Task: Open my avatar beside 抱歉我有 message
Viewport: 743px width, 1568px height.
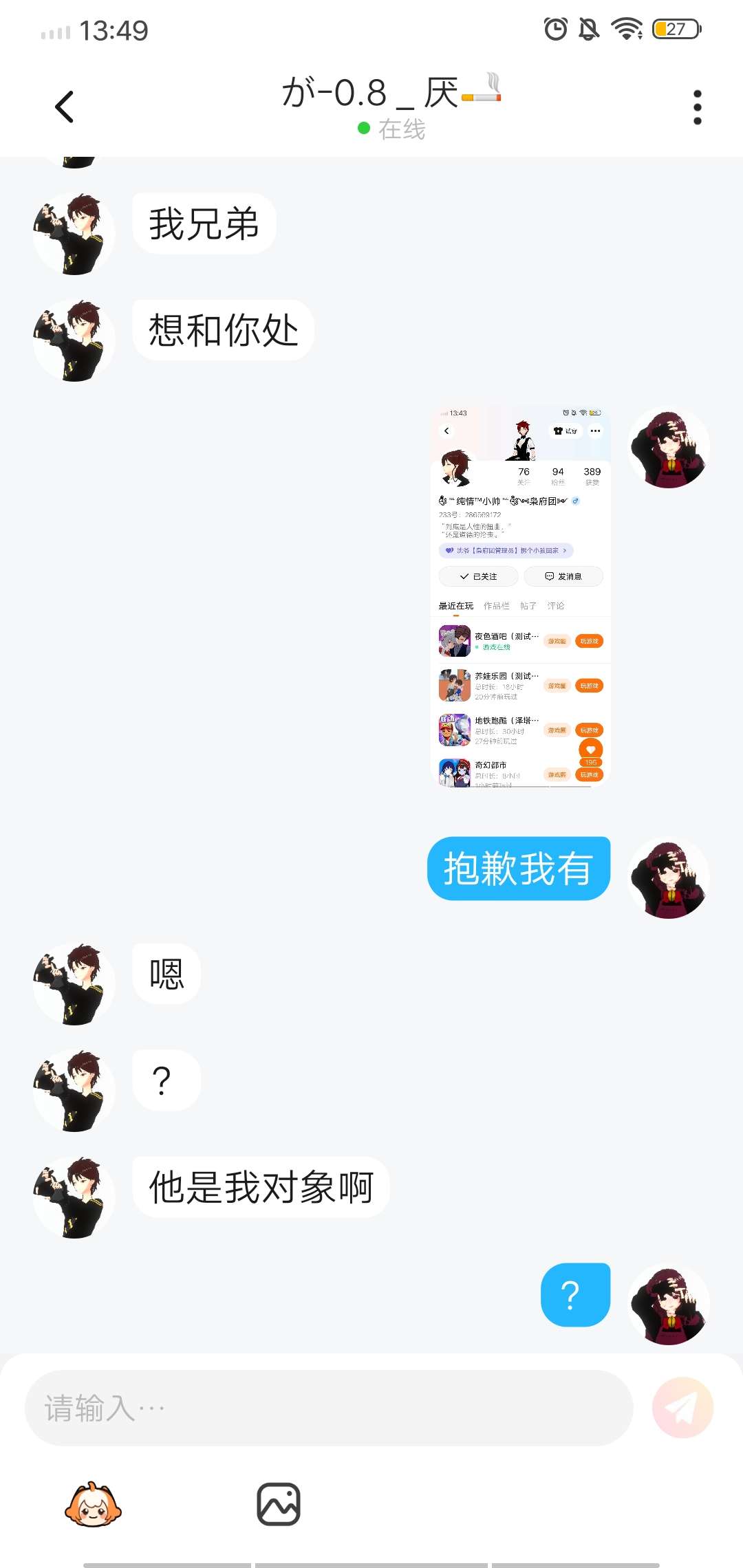Action: click(669, 878)
